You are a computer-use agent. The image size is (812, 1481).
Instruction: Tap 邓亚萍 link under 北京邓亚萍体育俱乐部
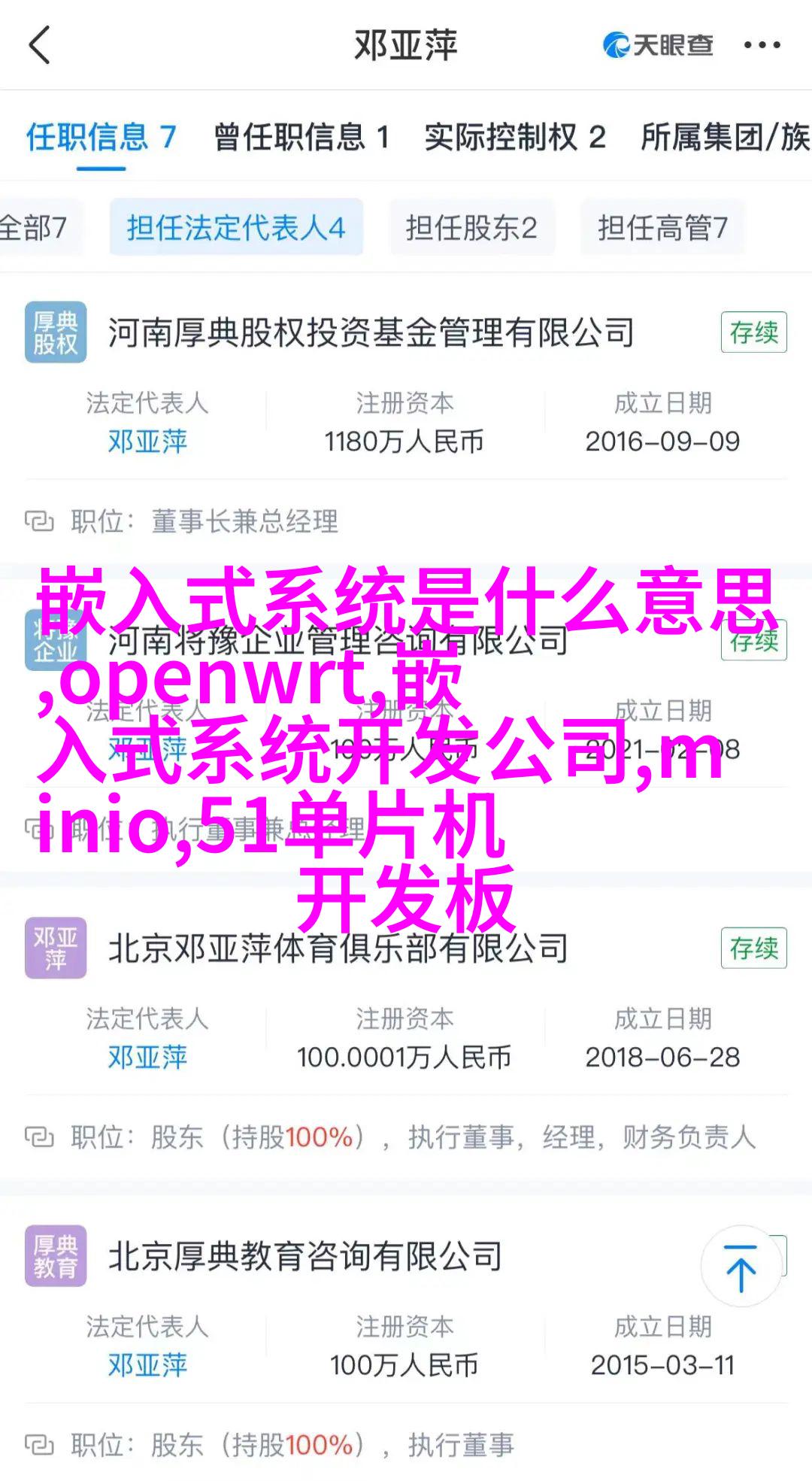(x=147, y=1058)
